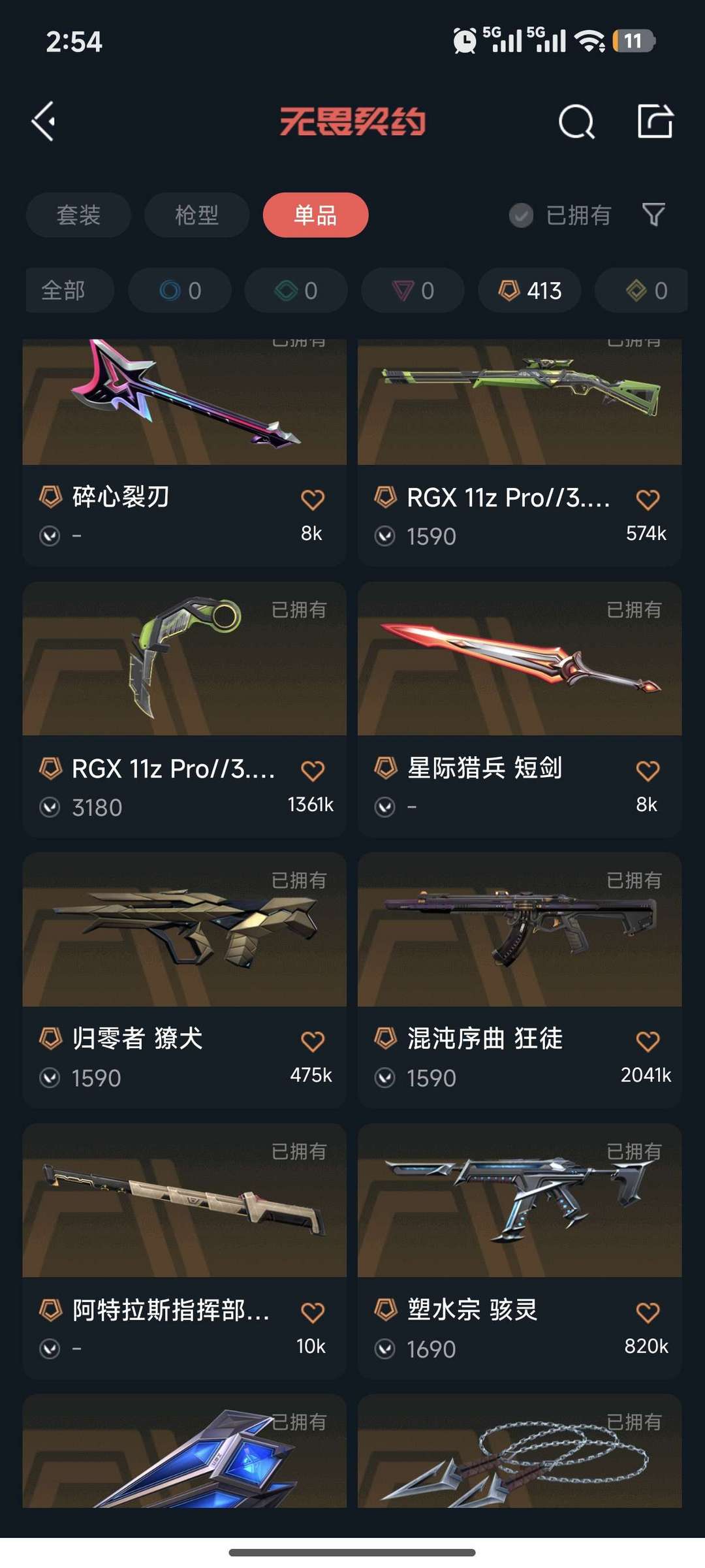The image size is (705, 1568).
Task: Tap the share icon in top right
Action: [656, 121]
